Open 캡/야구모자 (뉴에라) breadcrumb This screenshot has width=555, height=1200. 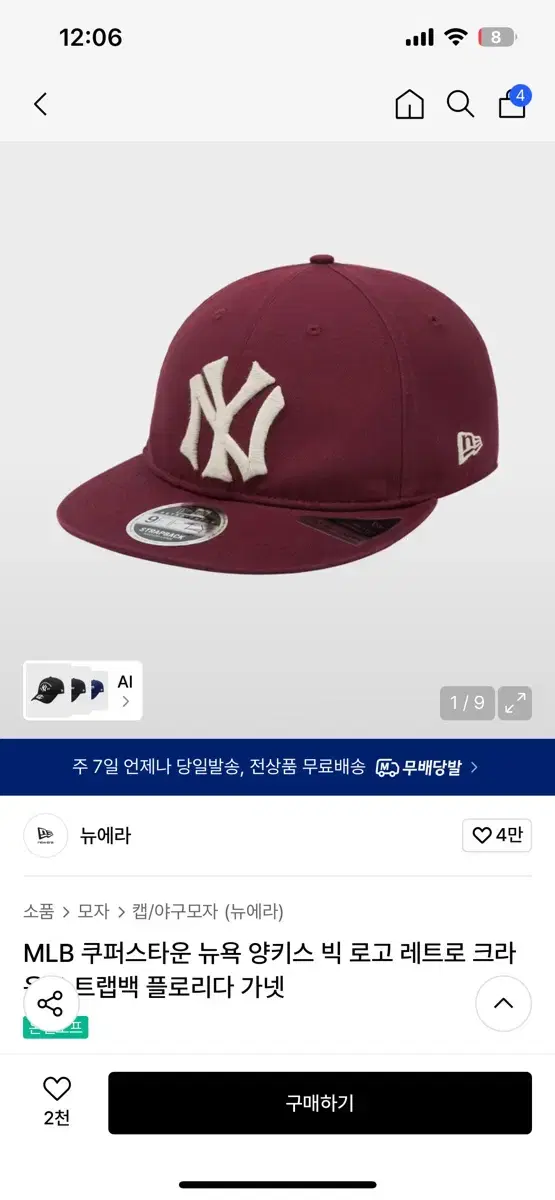point(207,911)
